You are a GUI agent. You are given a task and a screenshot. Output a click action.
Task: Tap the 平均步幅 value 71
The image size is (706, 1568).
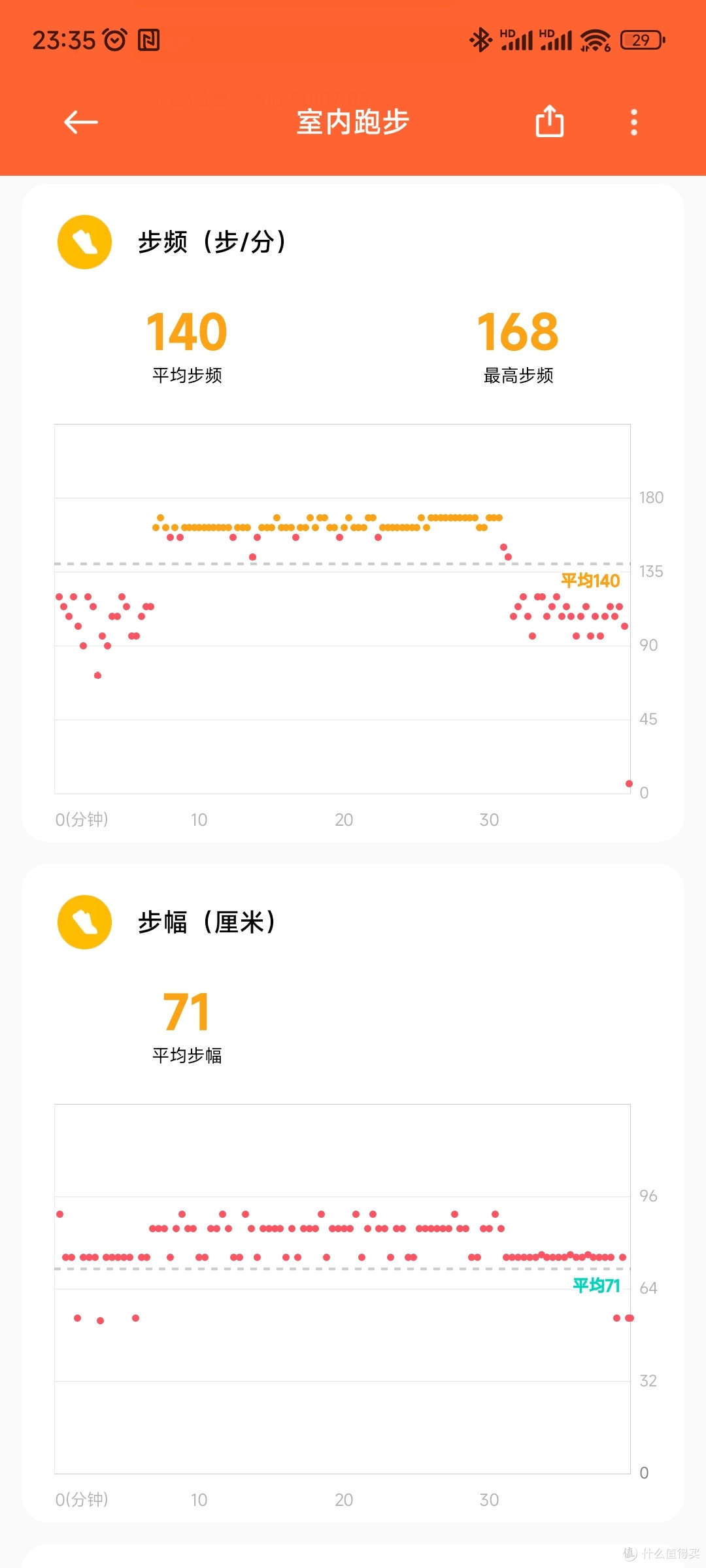(186, 1011)
